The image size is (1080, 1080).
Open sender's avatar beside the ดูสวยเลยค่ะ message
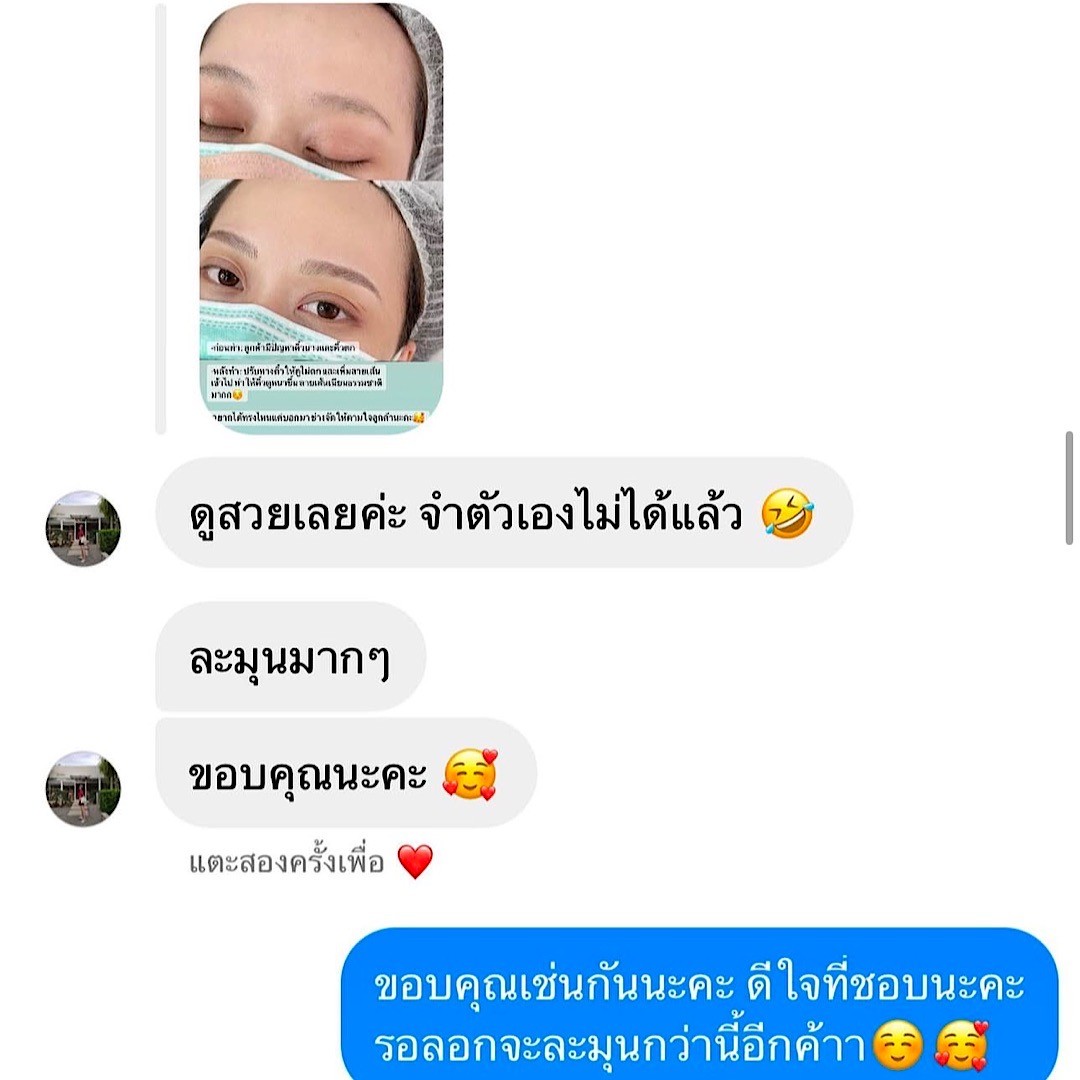click(83, 528)
